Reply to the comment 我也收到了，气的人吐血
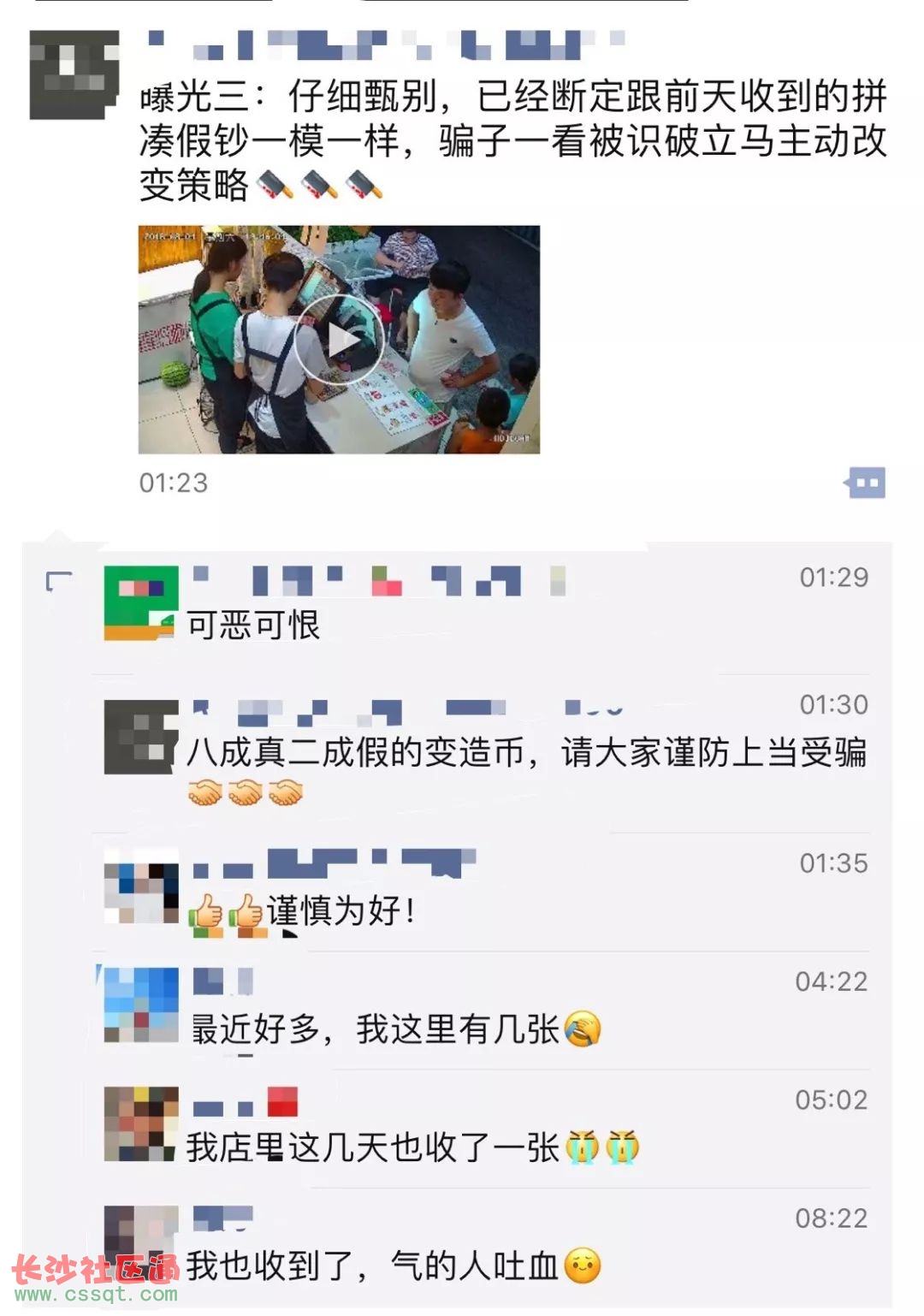The height and width of the screenshot is (1316, 924). point(373,1266)
